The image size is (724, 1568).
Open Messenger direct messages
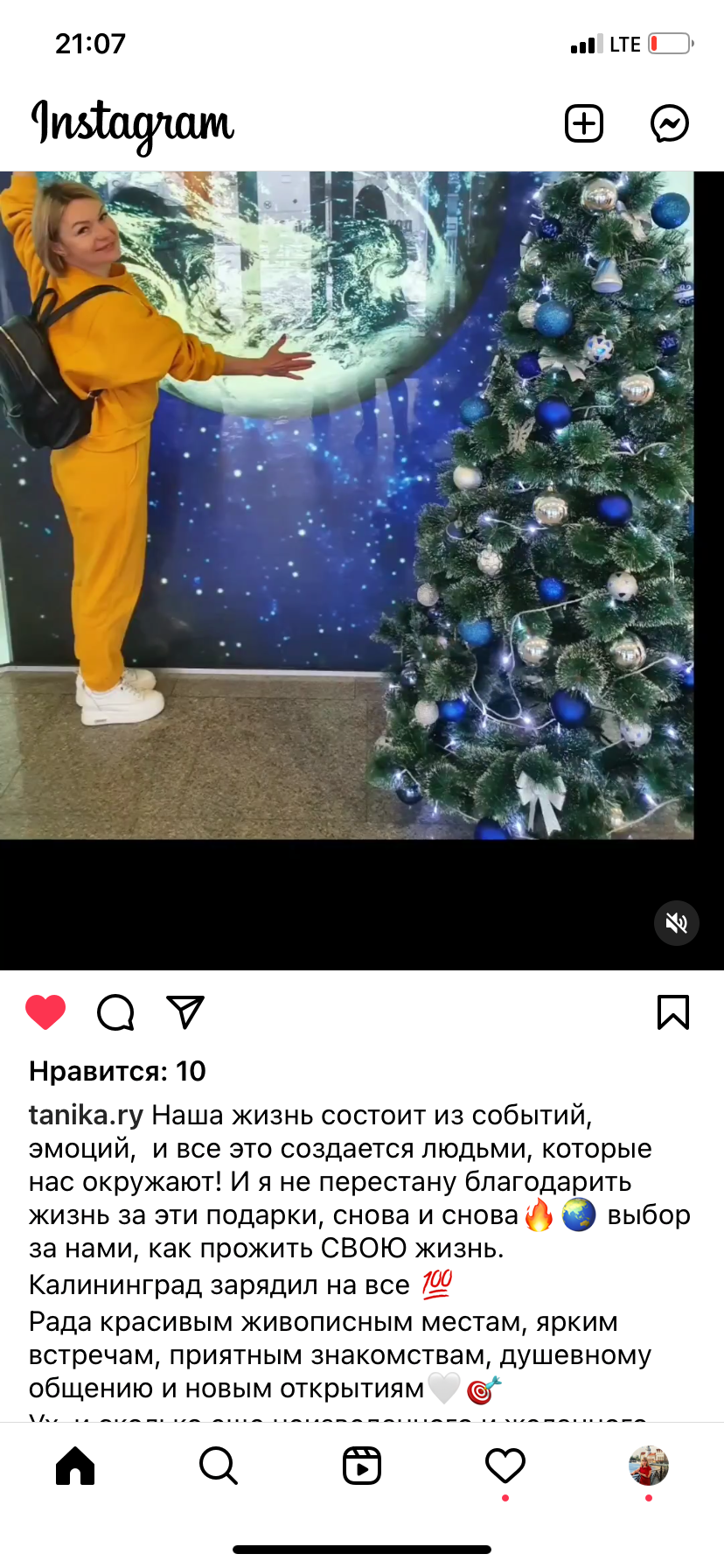pos(670,123)
